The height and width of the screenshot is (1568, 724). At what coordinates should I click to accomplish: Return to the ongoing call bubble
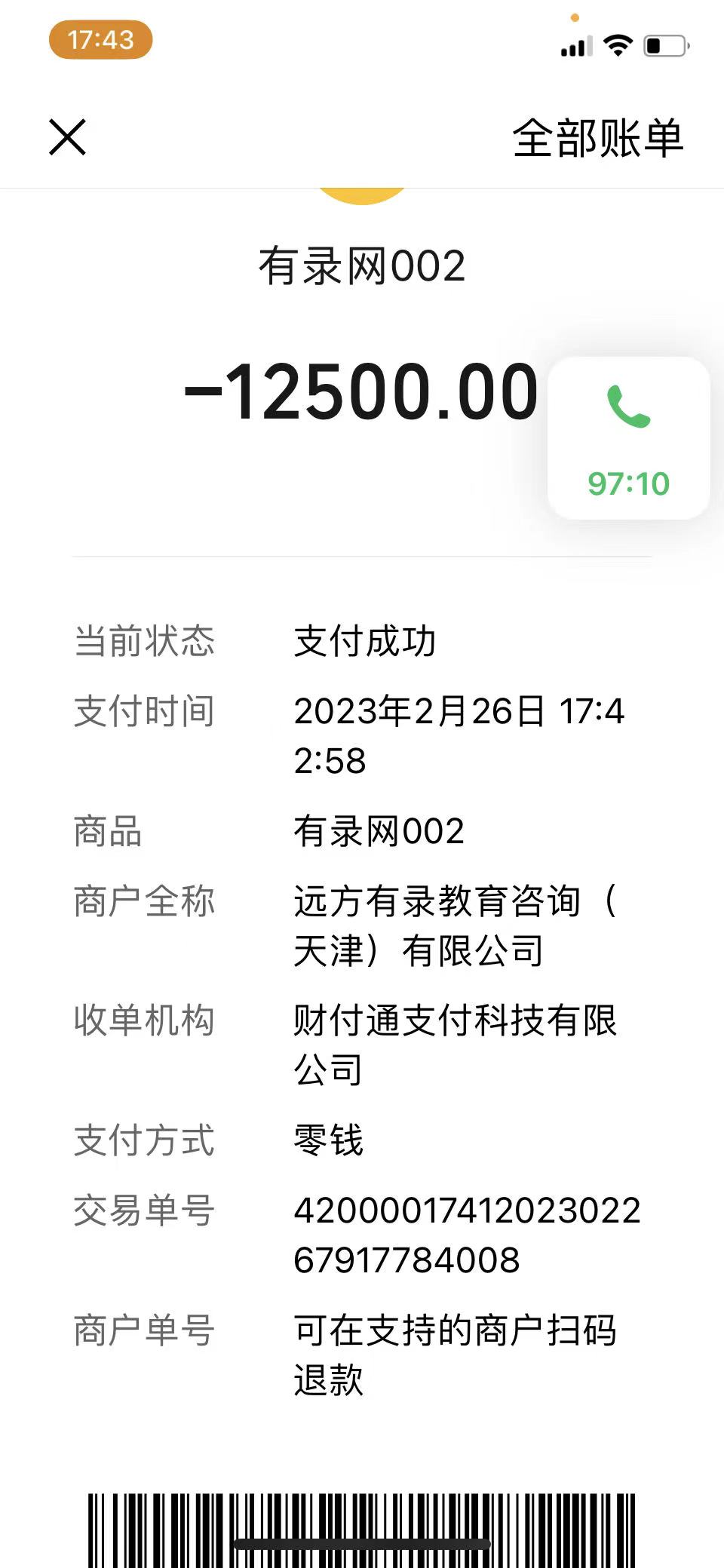click(x=628, y=437)
